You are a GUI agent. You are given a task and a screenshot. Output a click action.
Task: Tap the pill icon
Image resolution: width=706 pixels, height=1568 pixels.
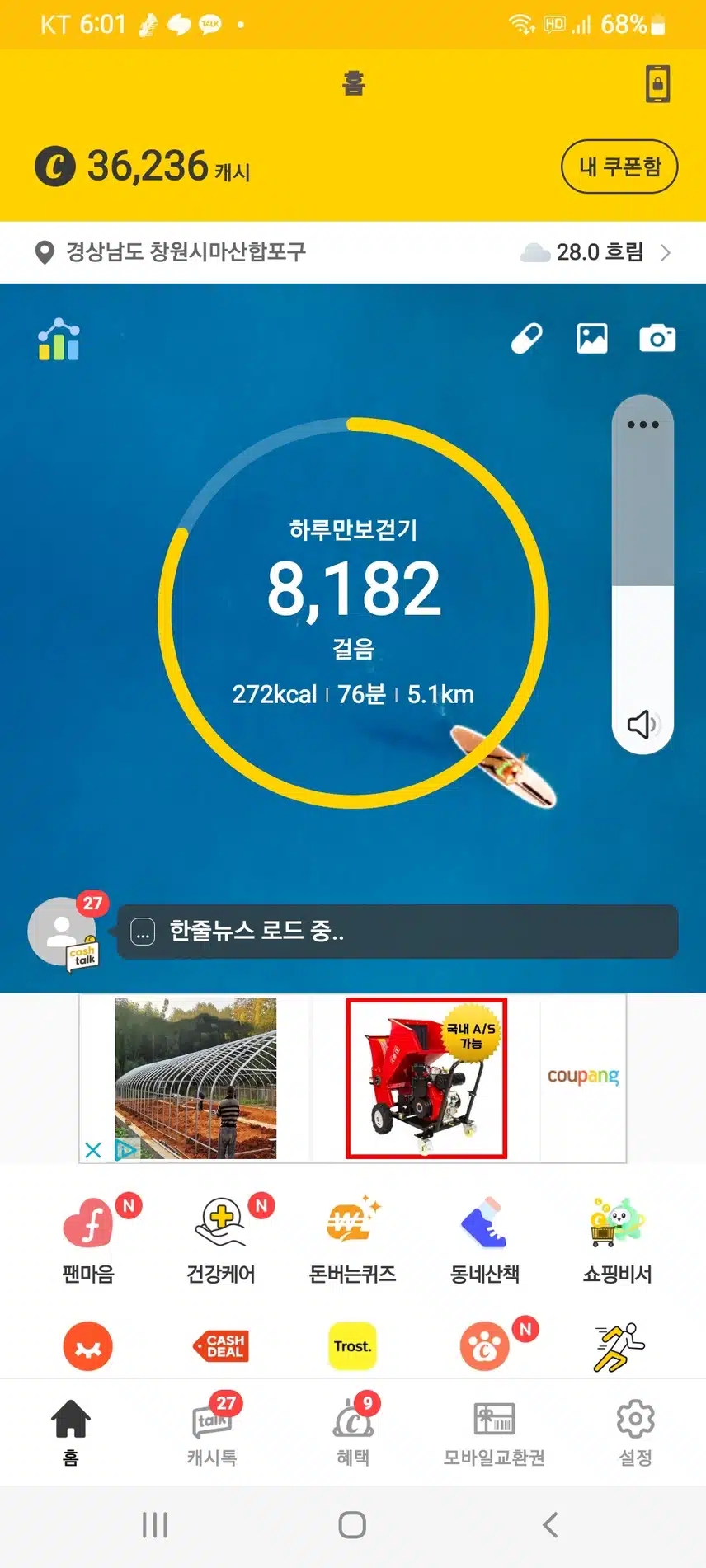tap(527, 339)
